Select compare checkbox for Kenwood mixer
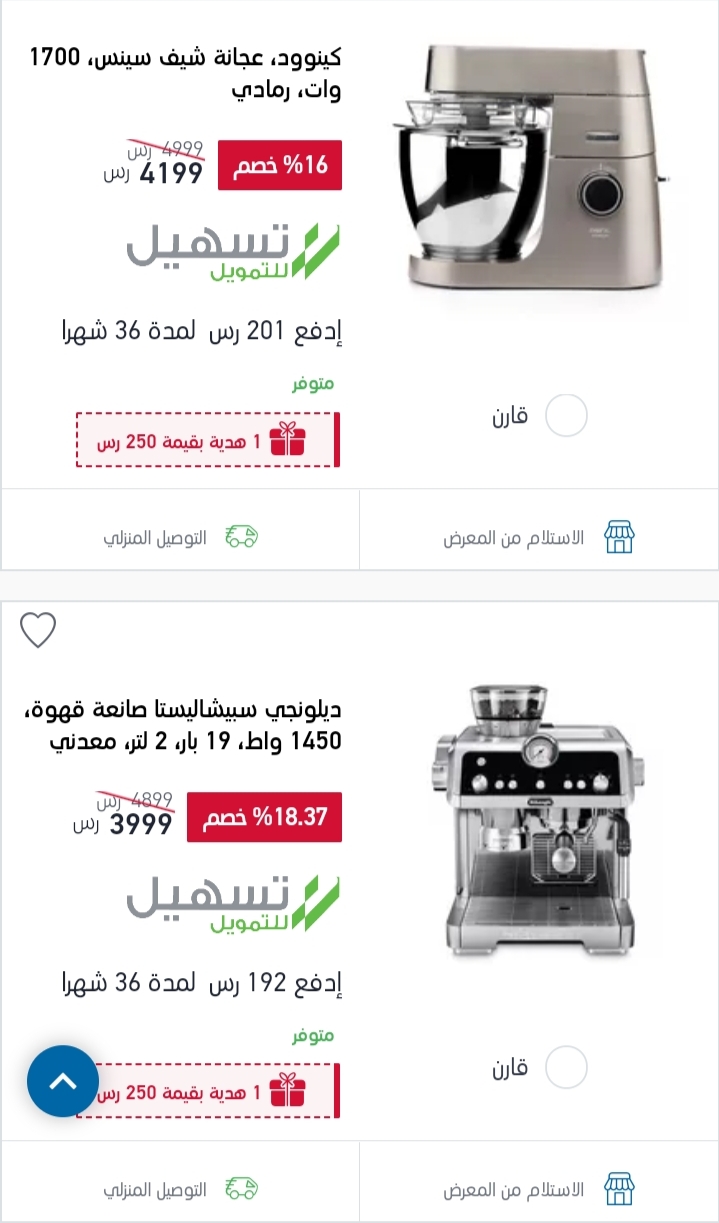The width and height of the screenshot is (719, 1223). click(566, 416)
